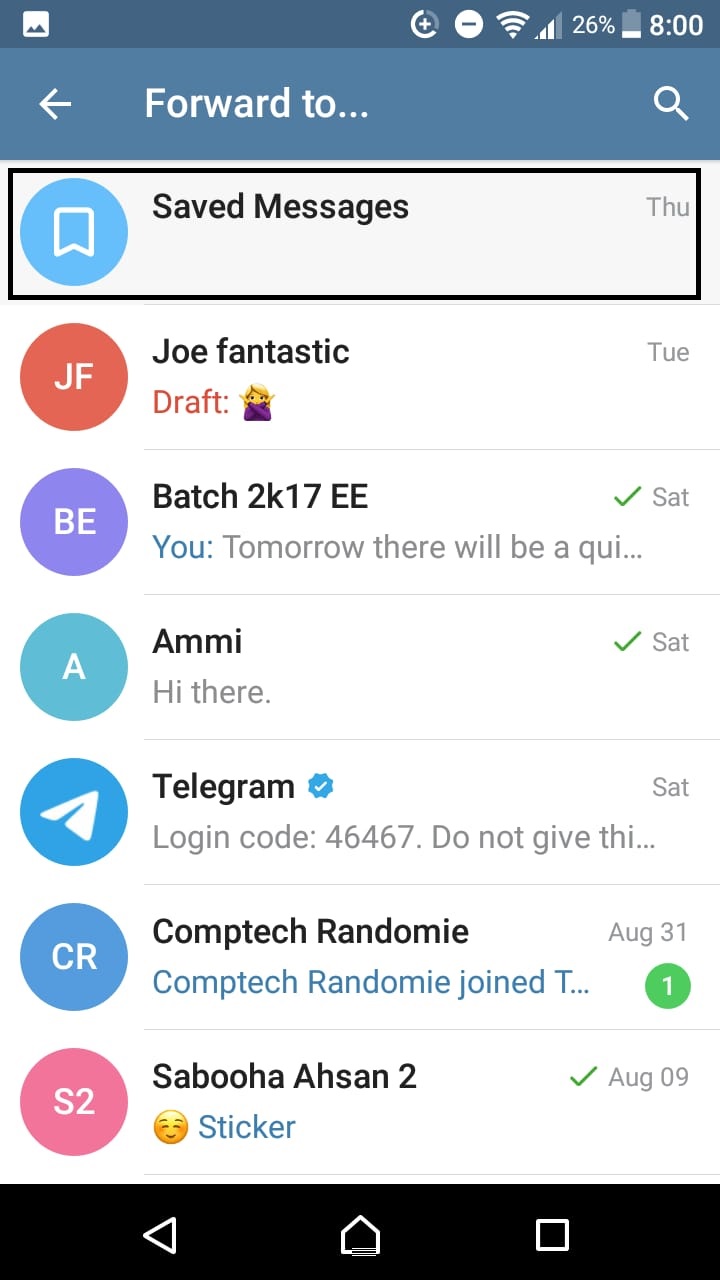Tap the CR avatar for Comptech Randomie
The height and width of the screenshot is (1280, 720).
[x=73, y=956]
